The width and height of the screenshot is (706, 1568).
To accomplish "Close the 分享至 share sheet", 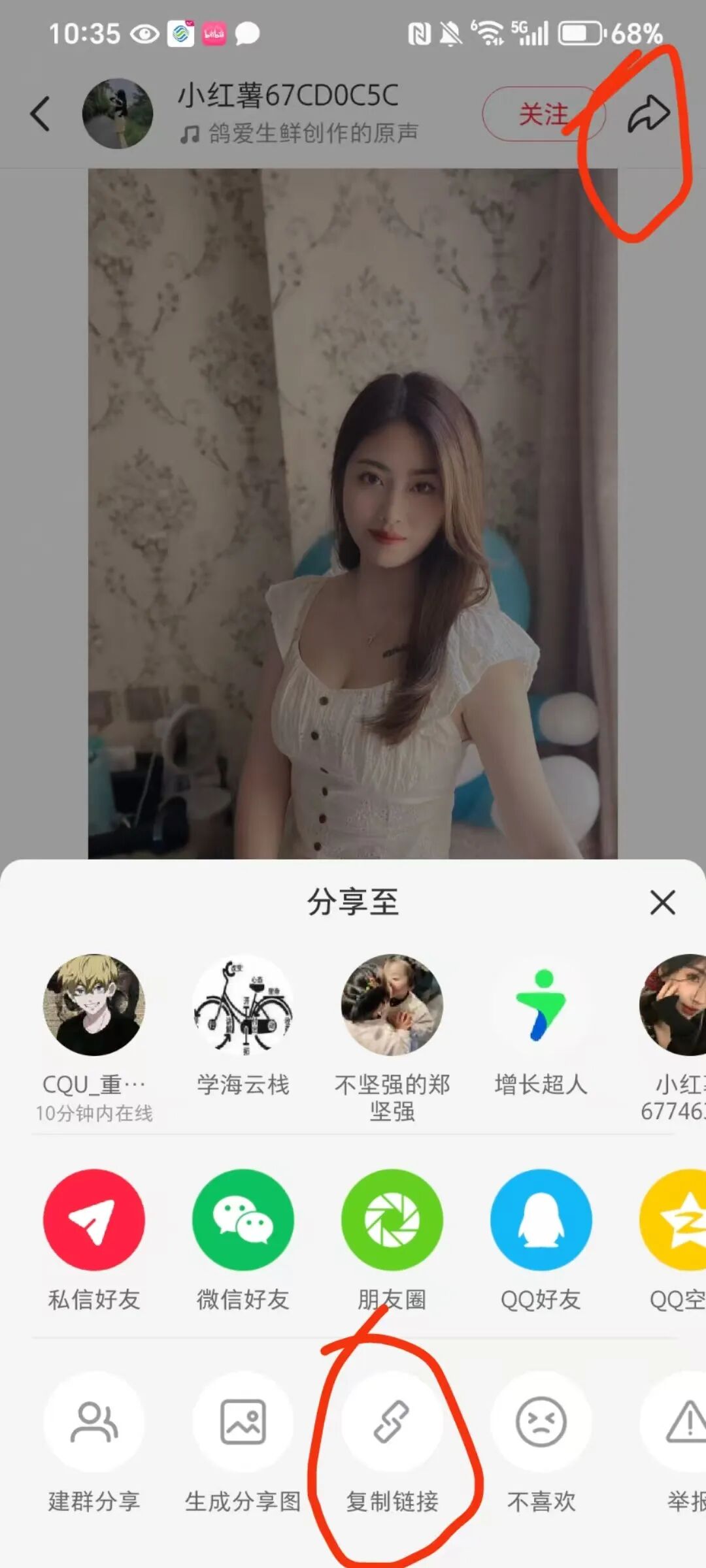I will coord(662,903).
